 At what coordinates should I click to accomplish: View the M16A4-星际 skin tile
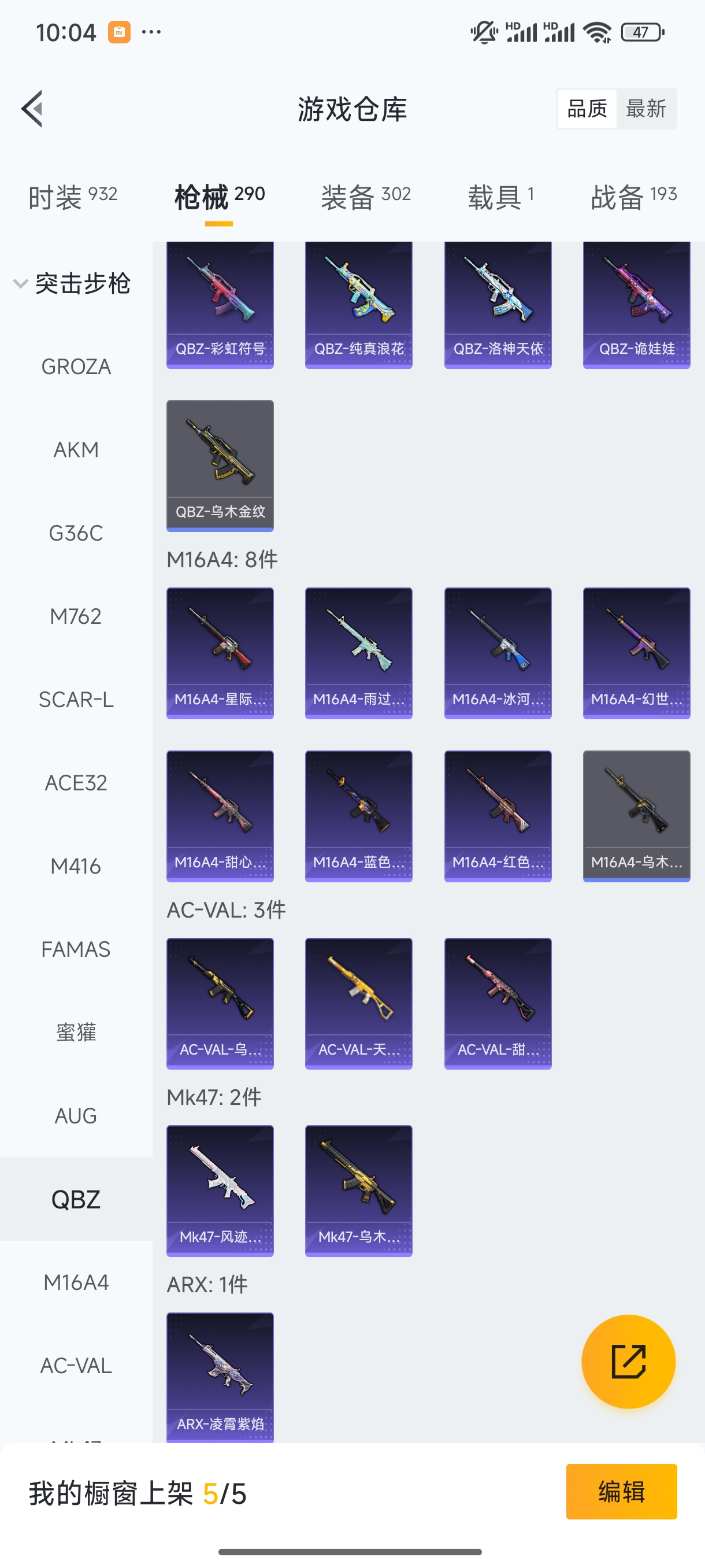click(x=220, y=653)
